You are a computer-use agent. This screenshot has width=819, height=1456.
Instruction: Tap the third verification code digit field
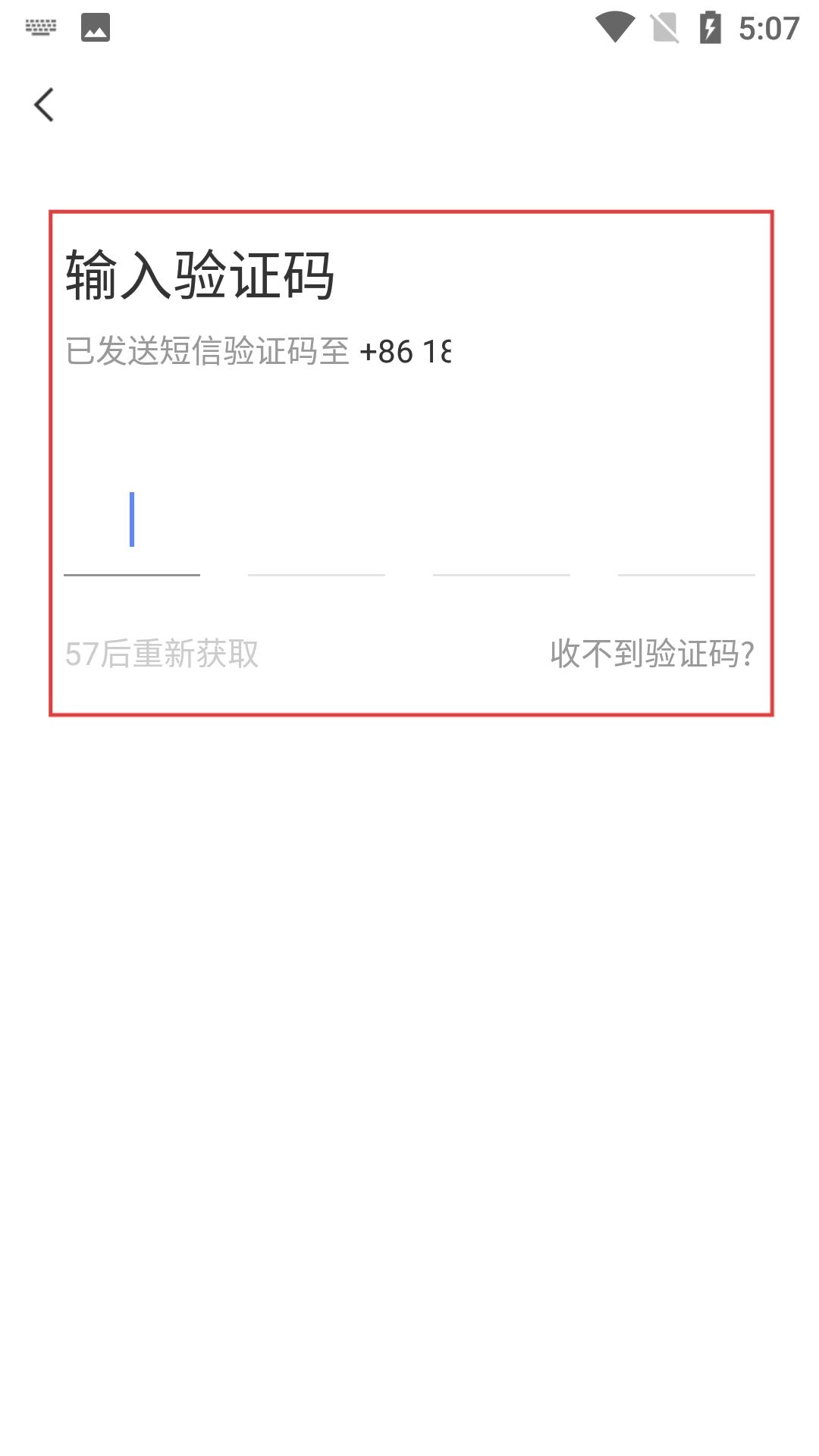[x=501, y=531]
